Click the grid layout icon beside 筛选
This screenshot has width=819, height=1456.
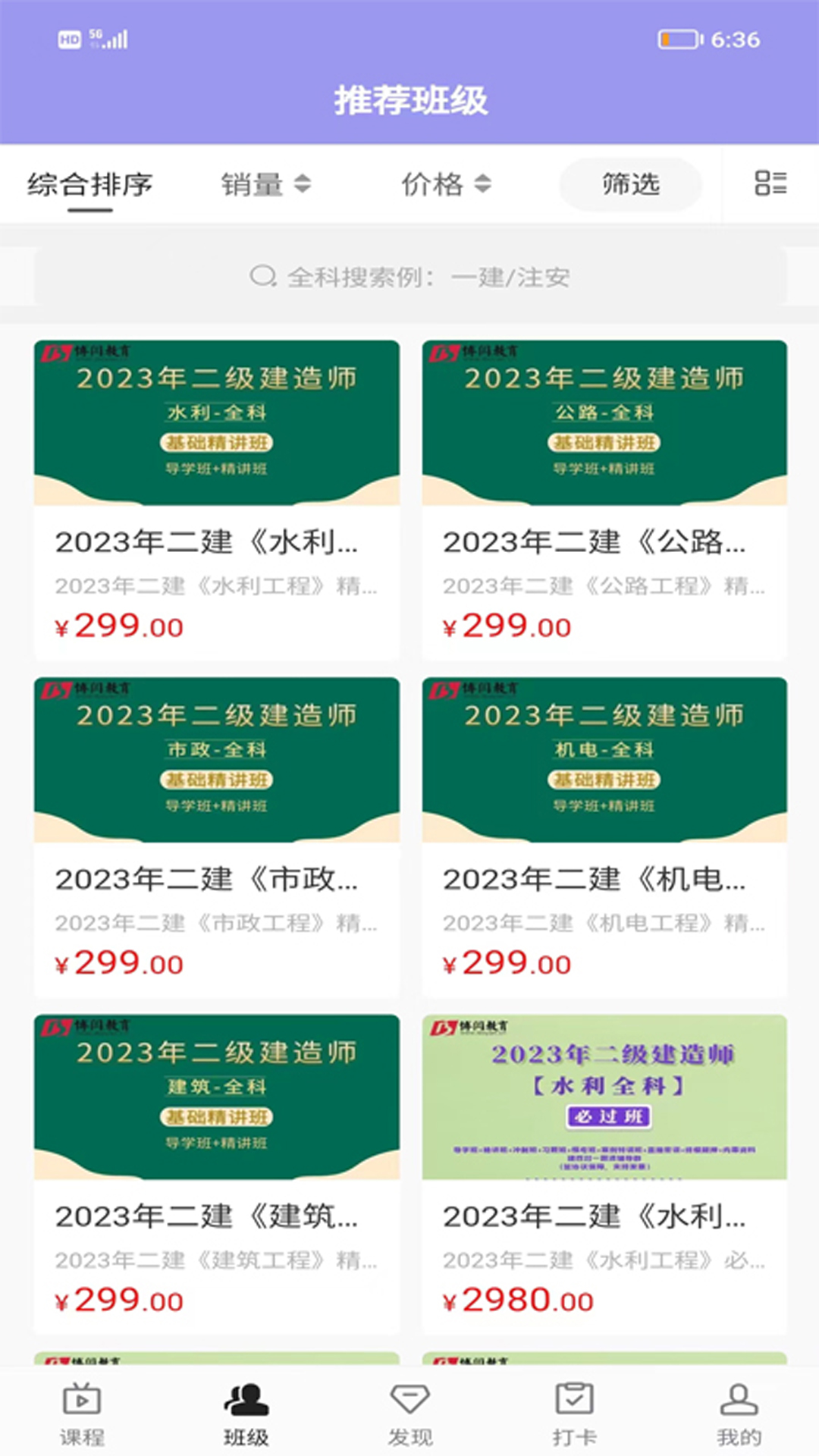(770, 184)
